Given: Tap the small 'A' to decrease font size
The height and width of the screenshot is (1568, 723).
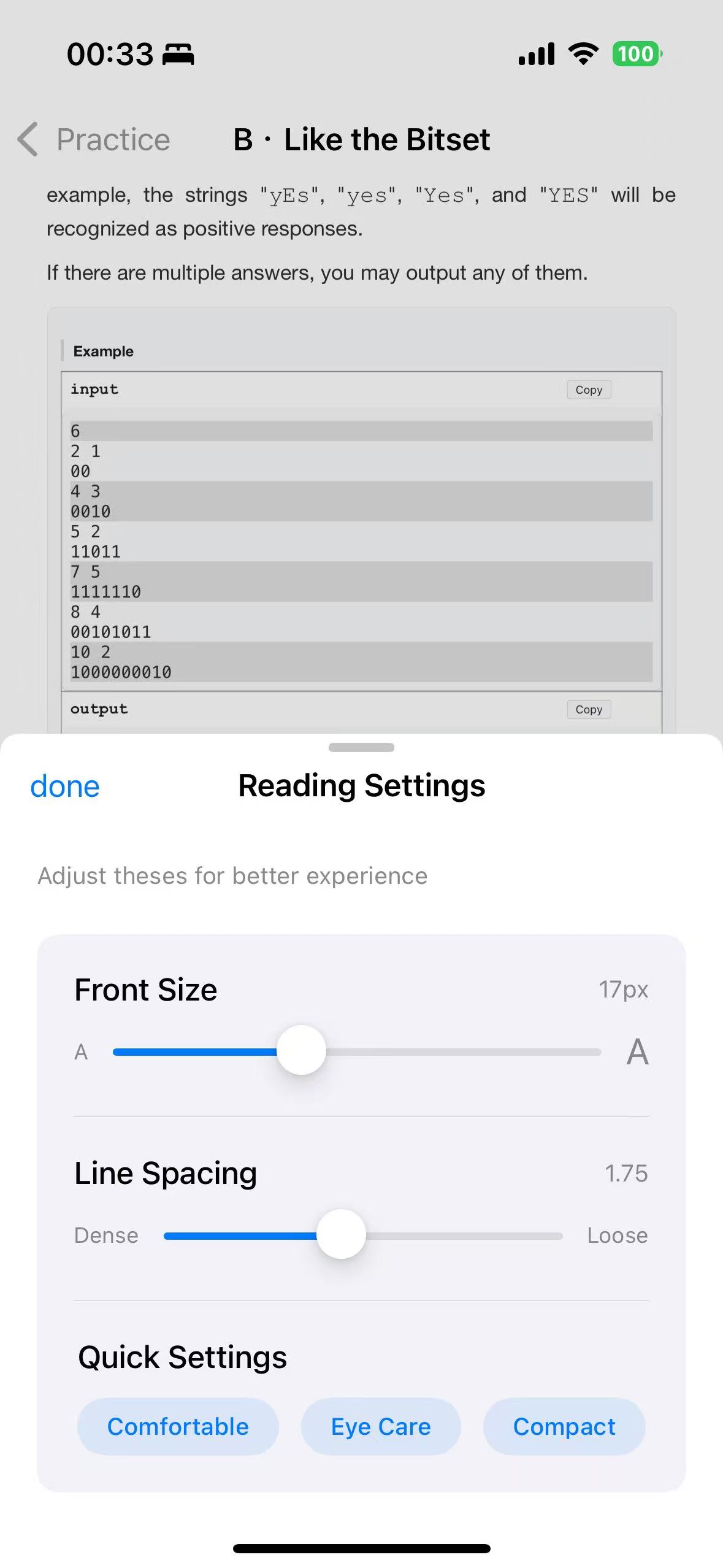Looking at the screenshot, I should pos(82,1051).
